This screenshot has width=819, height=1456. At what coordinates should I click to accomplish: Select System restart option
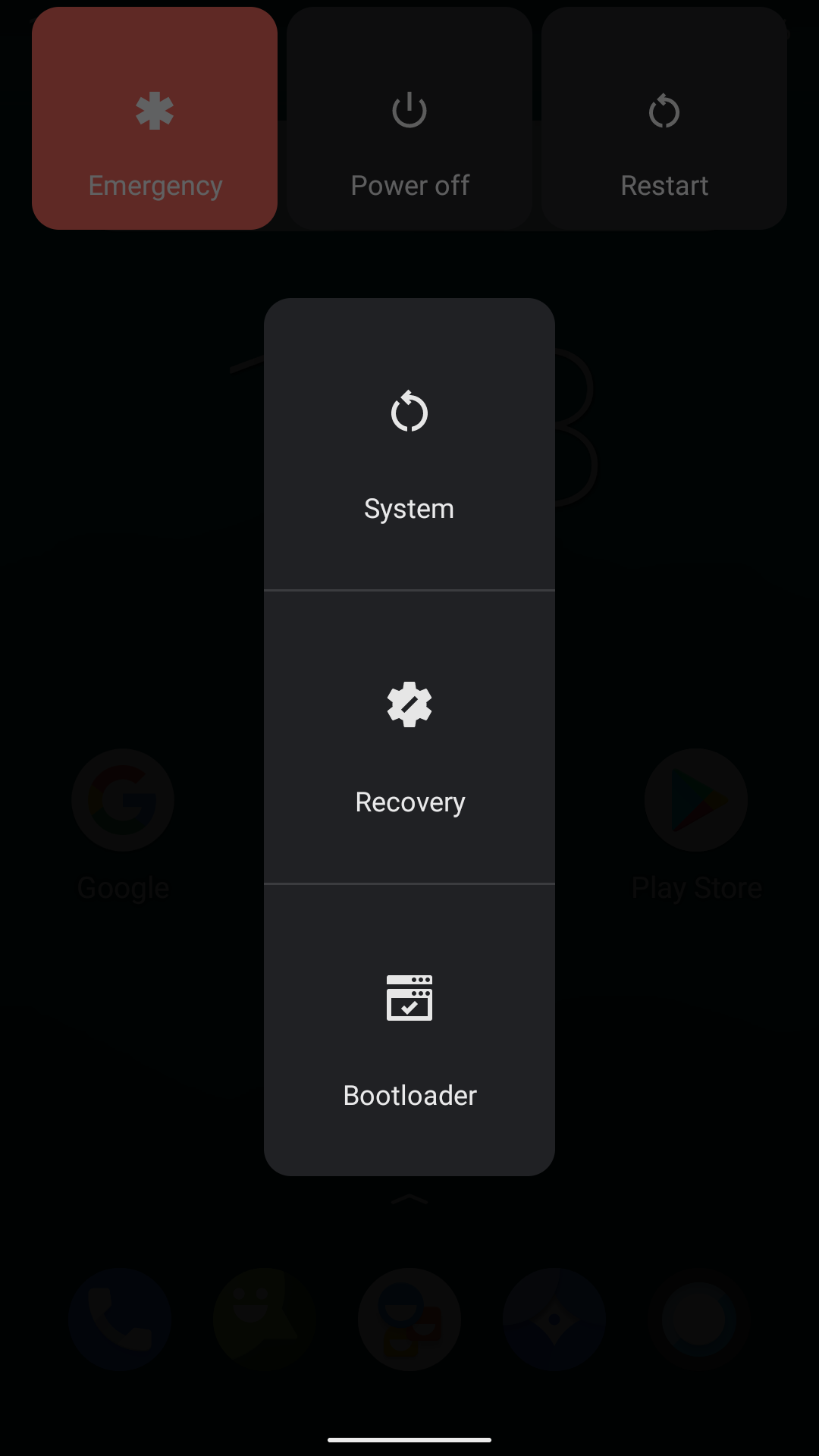tap(409, 444)
